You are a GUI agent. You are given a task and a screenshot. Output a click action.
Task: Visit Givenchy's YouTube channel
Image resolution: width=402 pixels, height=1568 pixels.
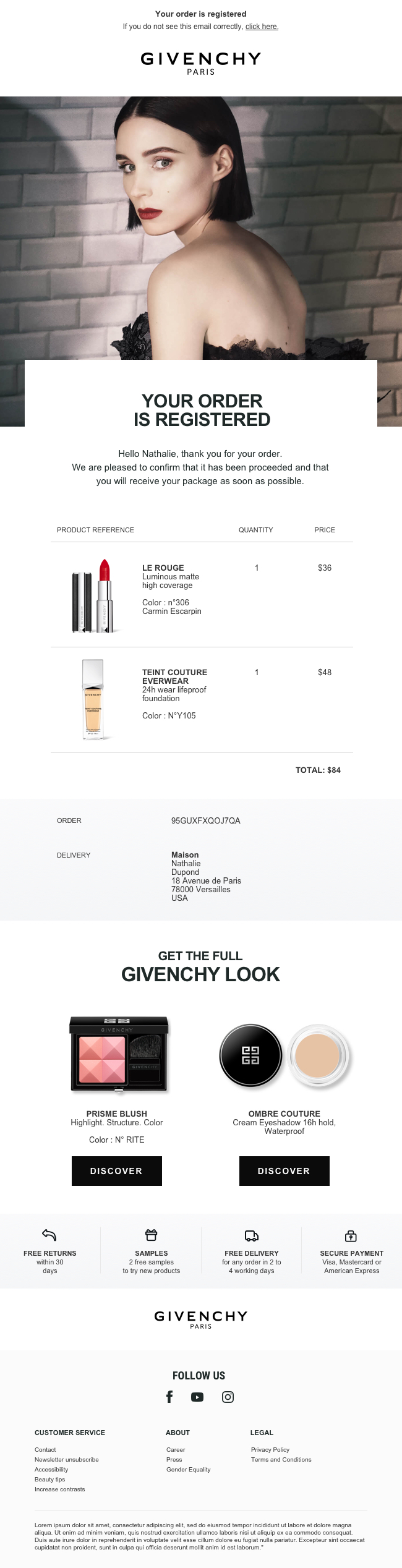(197, 1397)
